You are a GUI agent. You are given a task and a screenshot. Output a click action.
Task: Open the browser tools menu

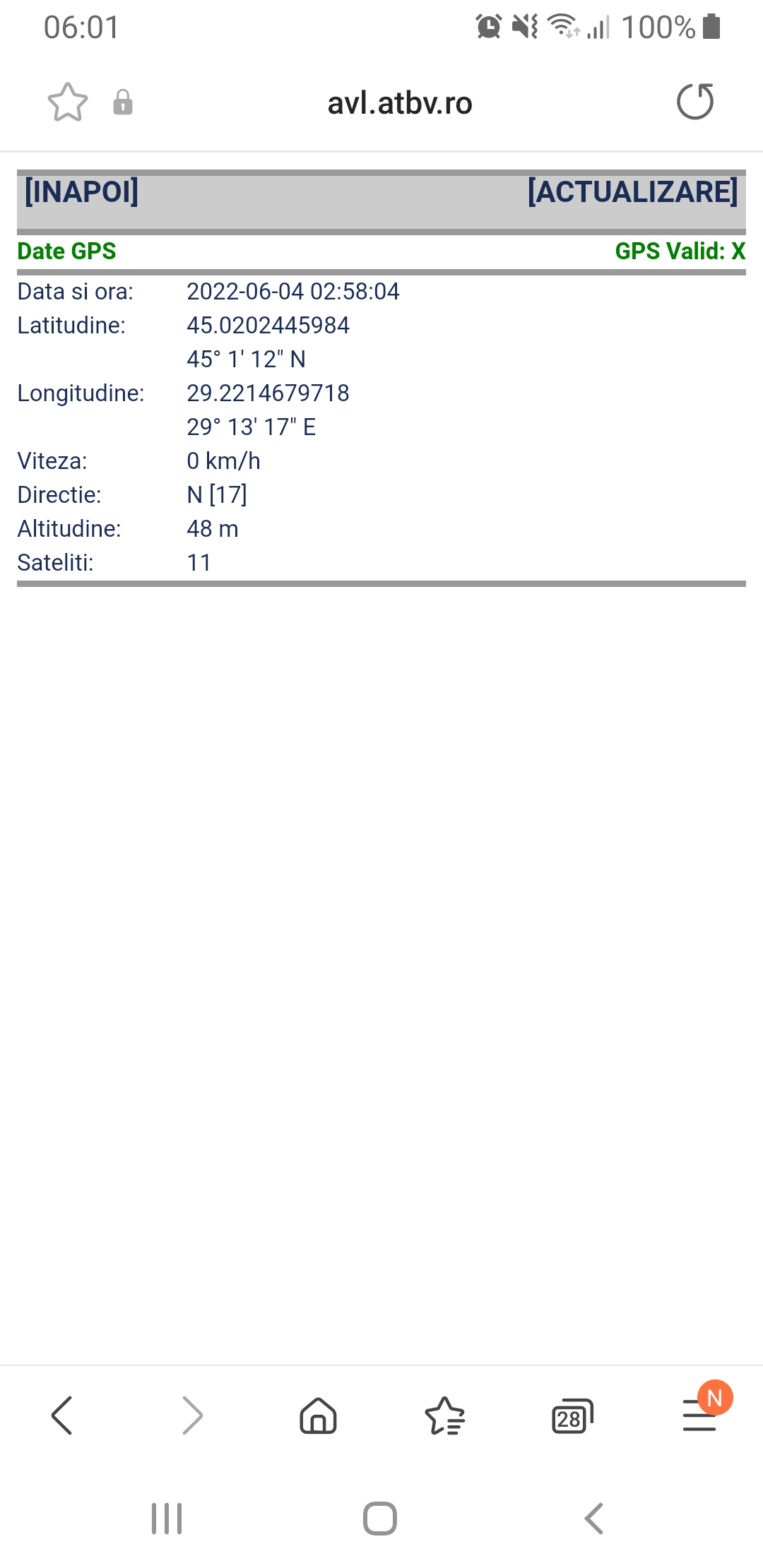(x=699, y=1416)
